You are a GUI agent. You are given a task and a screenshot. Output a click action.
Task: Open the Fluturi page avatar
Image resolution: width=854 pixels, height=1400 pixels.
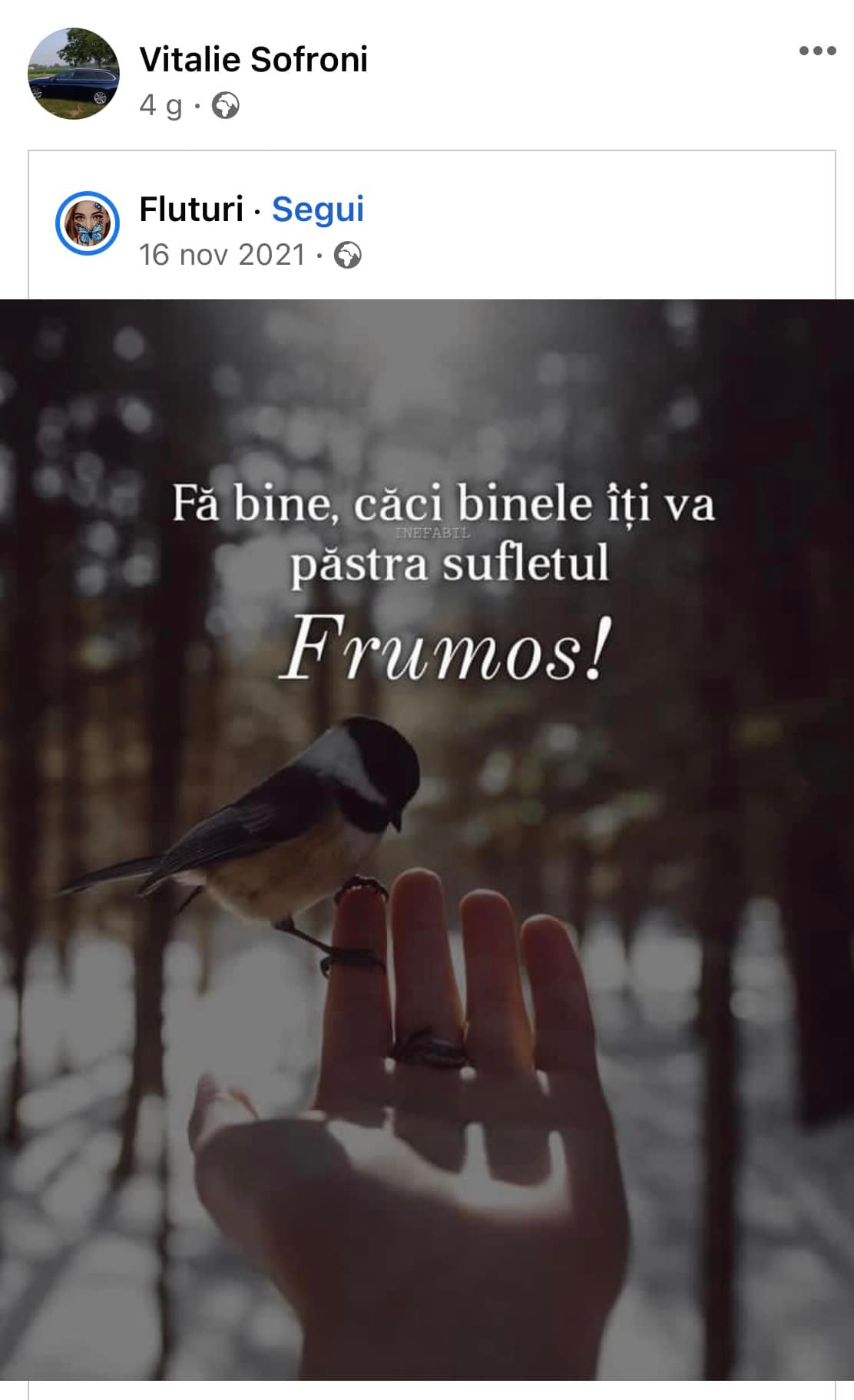pyautogui.click(x=88, y=223)
